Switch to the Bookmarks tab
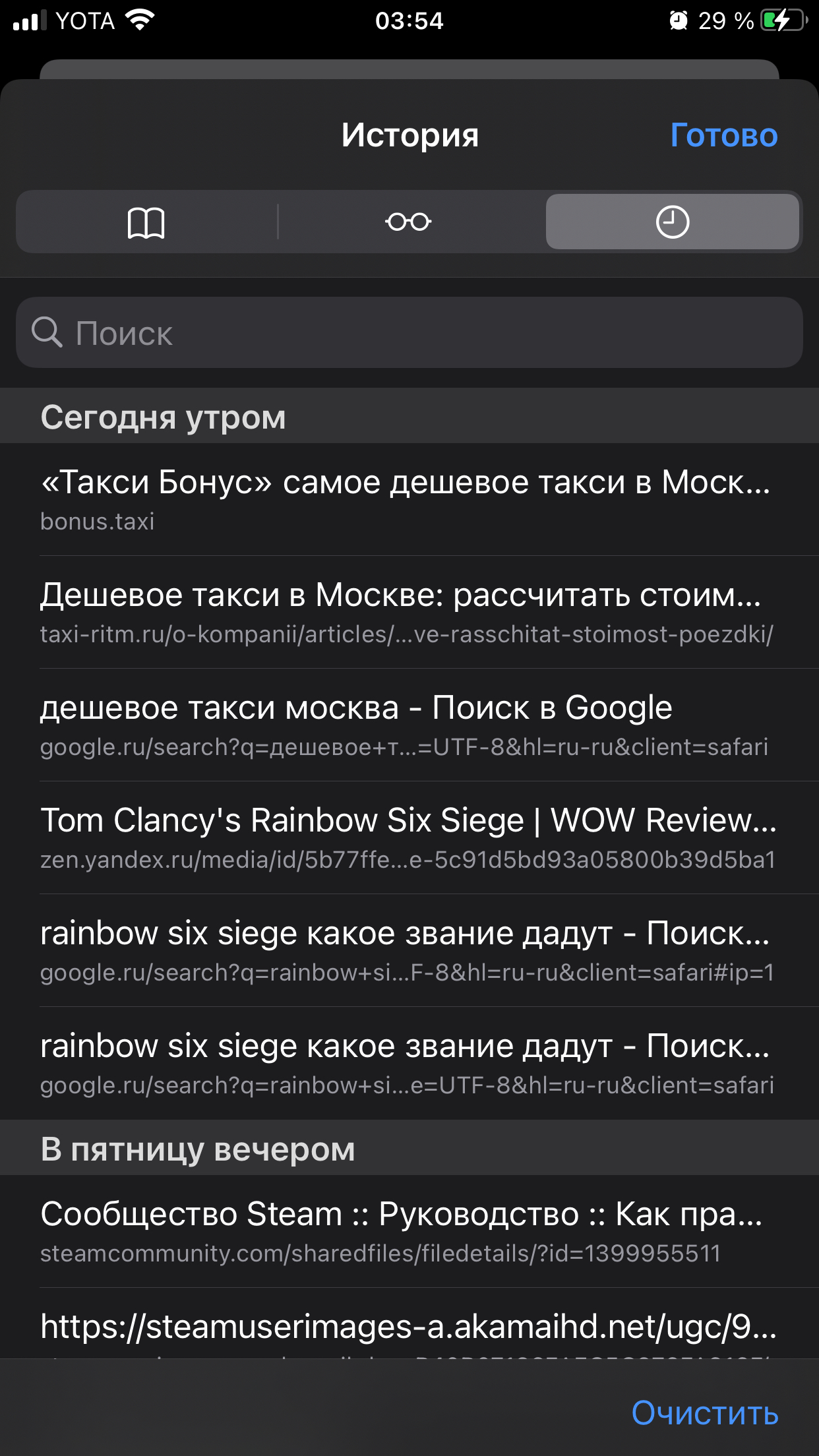This screenshot has width=819, height=1456. [x=146, y=222]
